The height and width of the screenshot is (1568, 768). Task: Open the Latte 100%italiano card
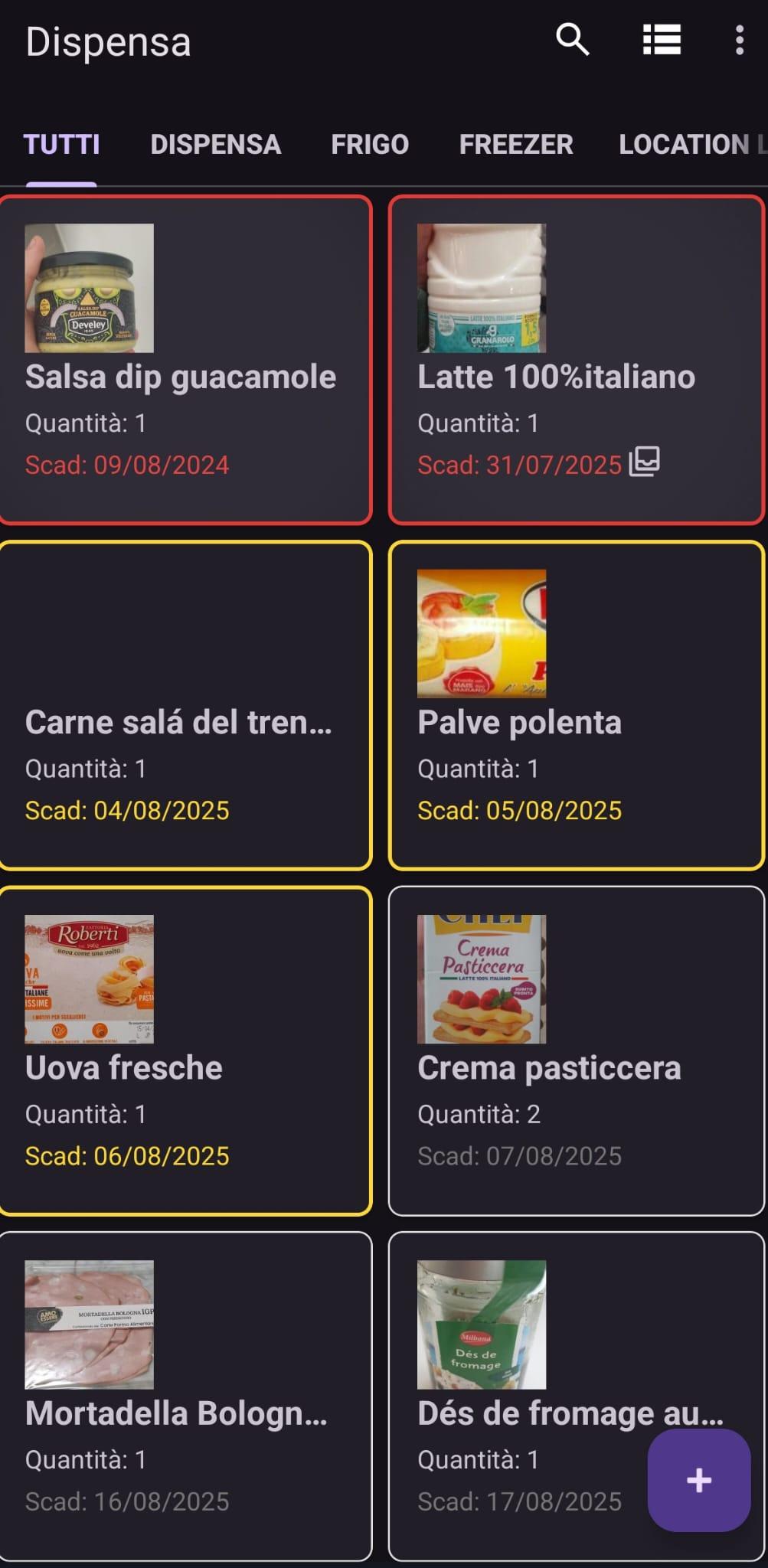(x=577, y=360)
